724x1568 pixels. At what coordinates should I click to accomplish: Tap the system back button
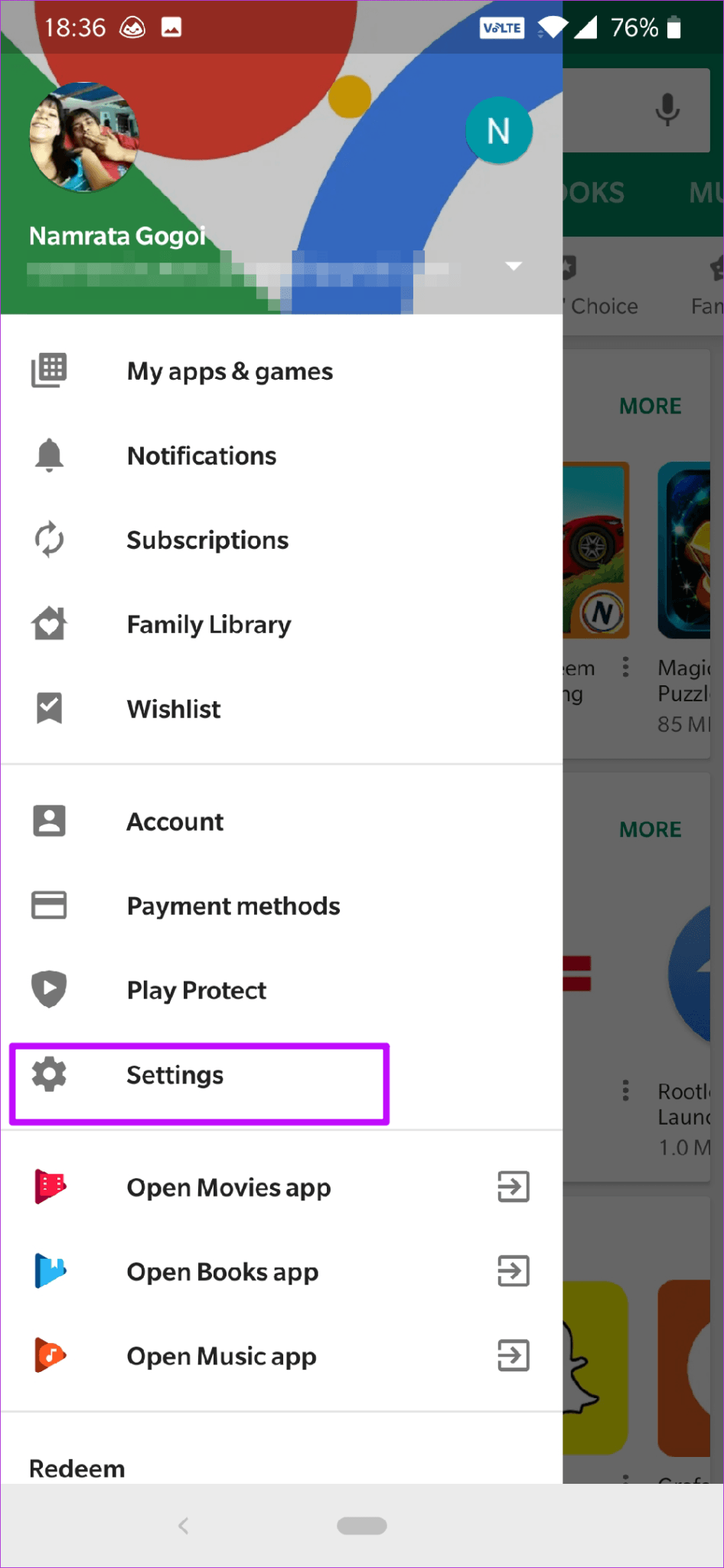184,1526
